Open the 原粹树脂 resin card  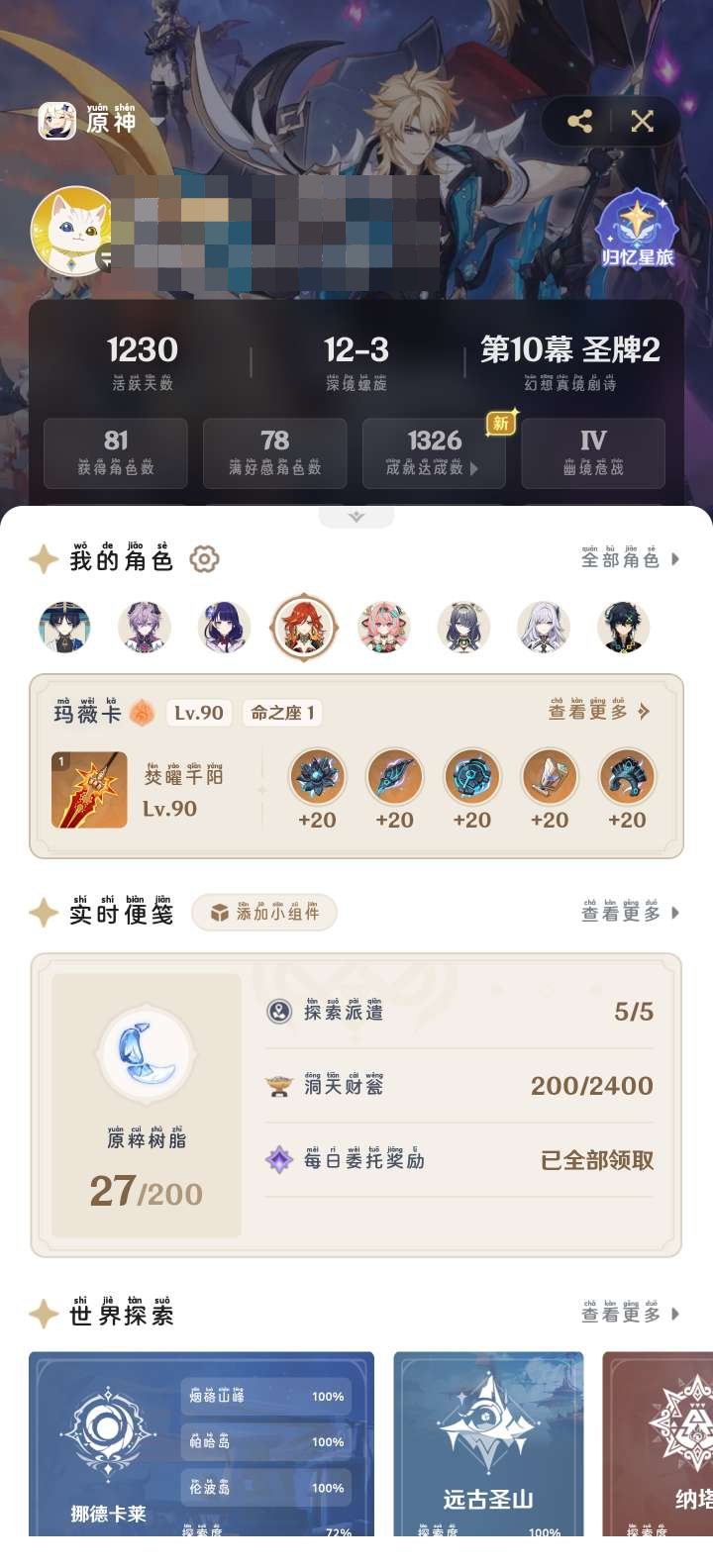pyautogui.click(x=147, y=1104)
